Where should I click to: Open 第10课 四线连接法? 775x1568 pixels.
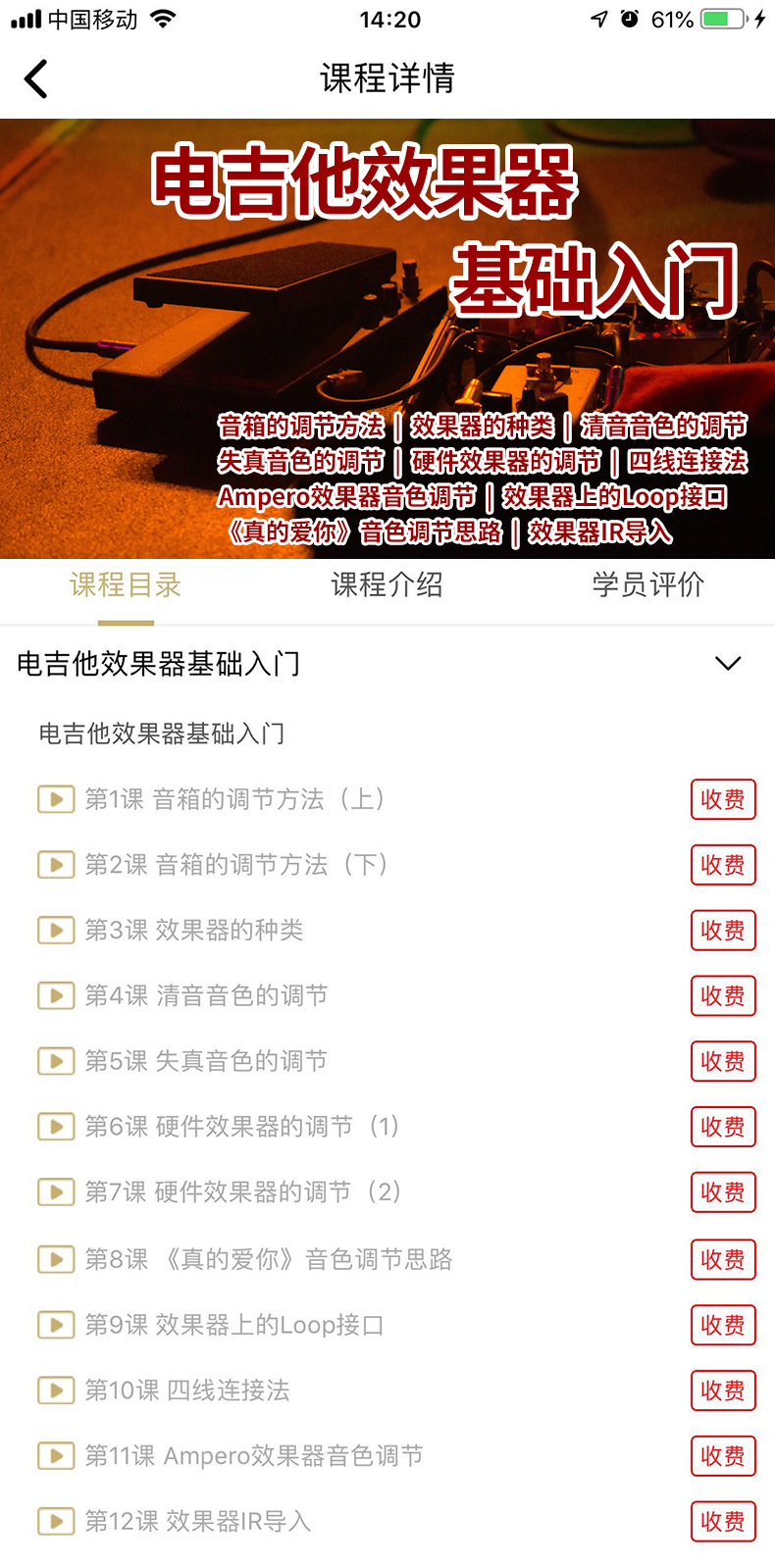coord(186,1391)
